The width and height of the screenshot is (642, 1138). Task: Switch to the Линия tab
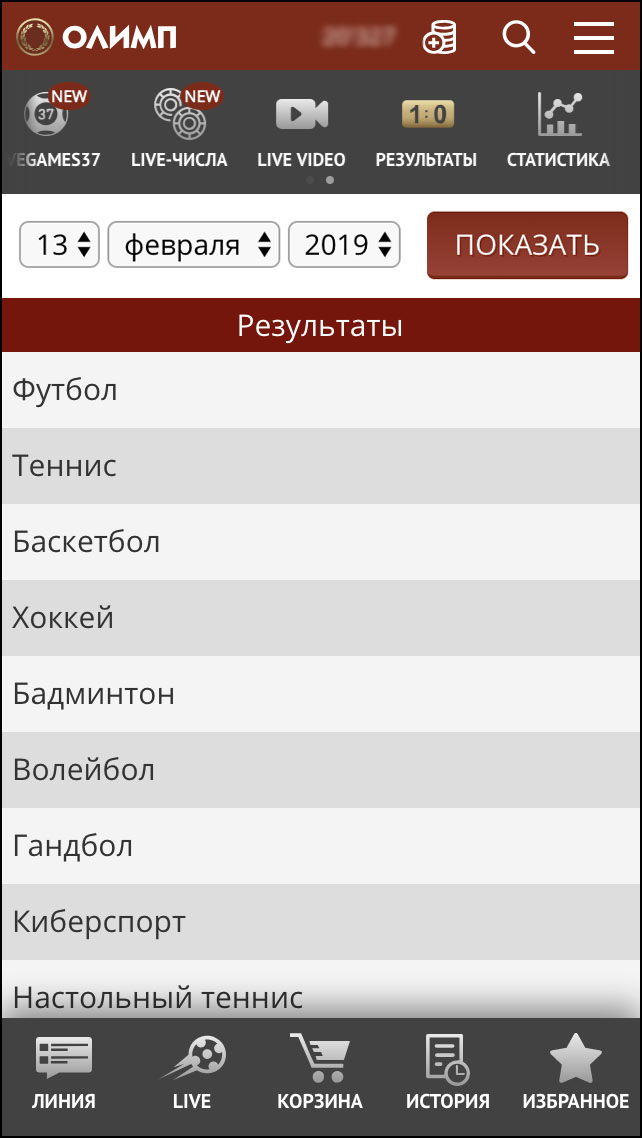click(x=64, y=1076)
